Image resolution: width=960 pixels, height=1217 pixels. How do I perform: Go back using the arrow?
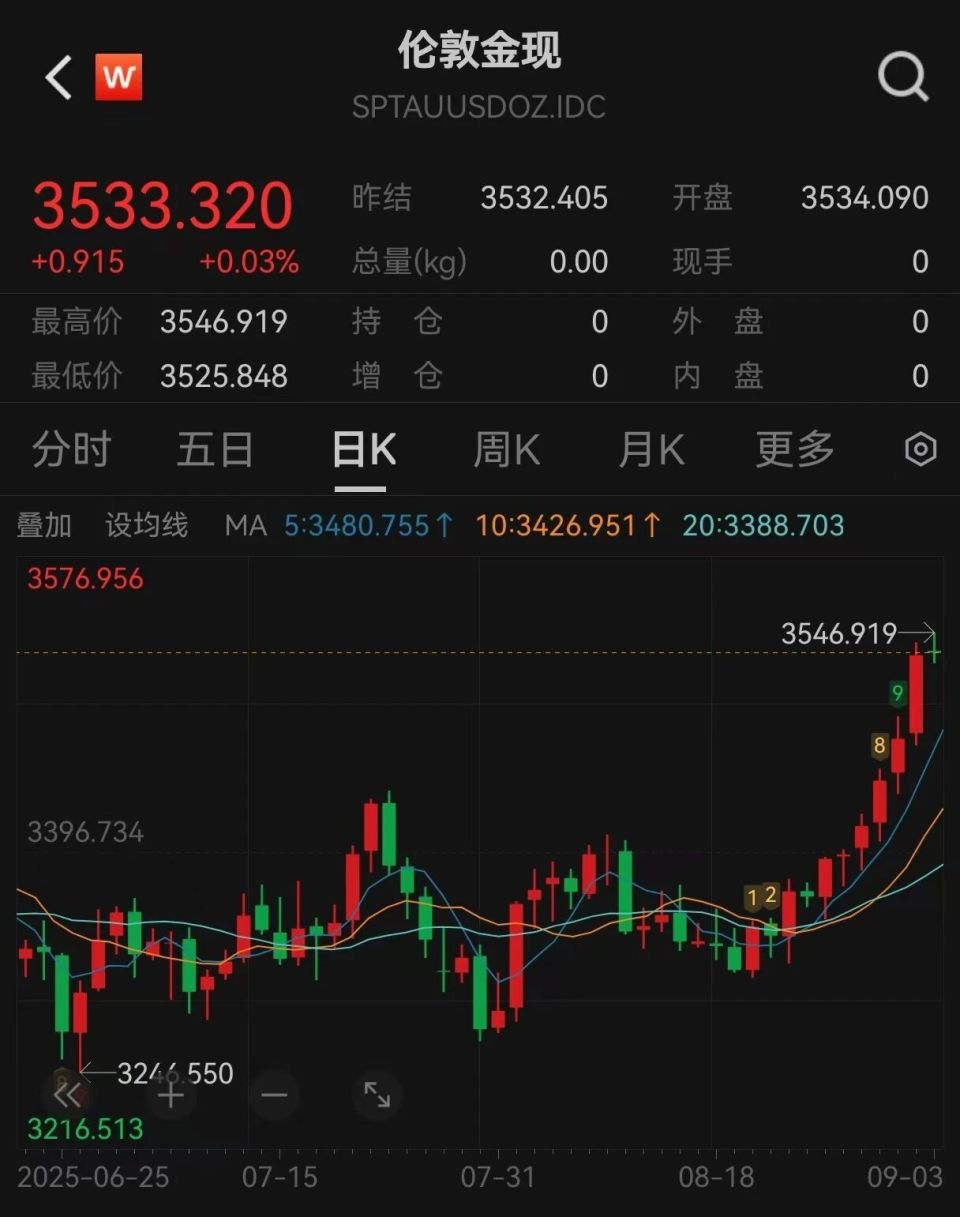click(x=58, y=78)
